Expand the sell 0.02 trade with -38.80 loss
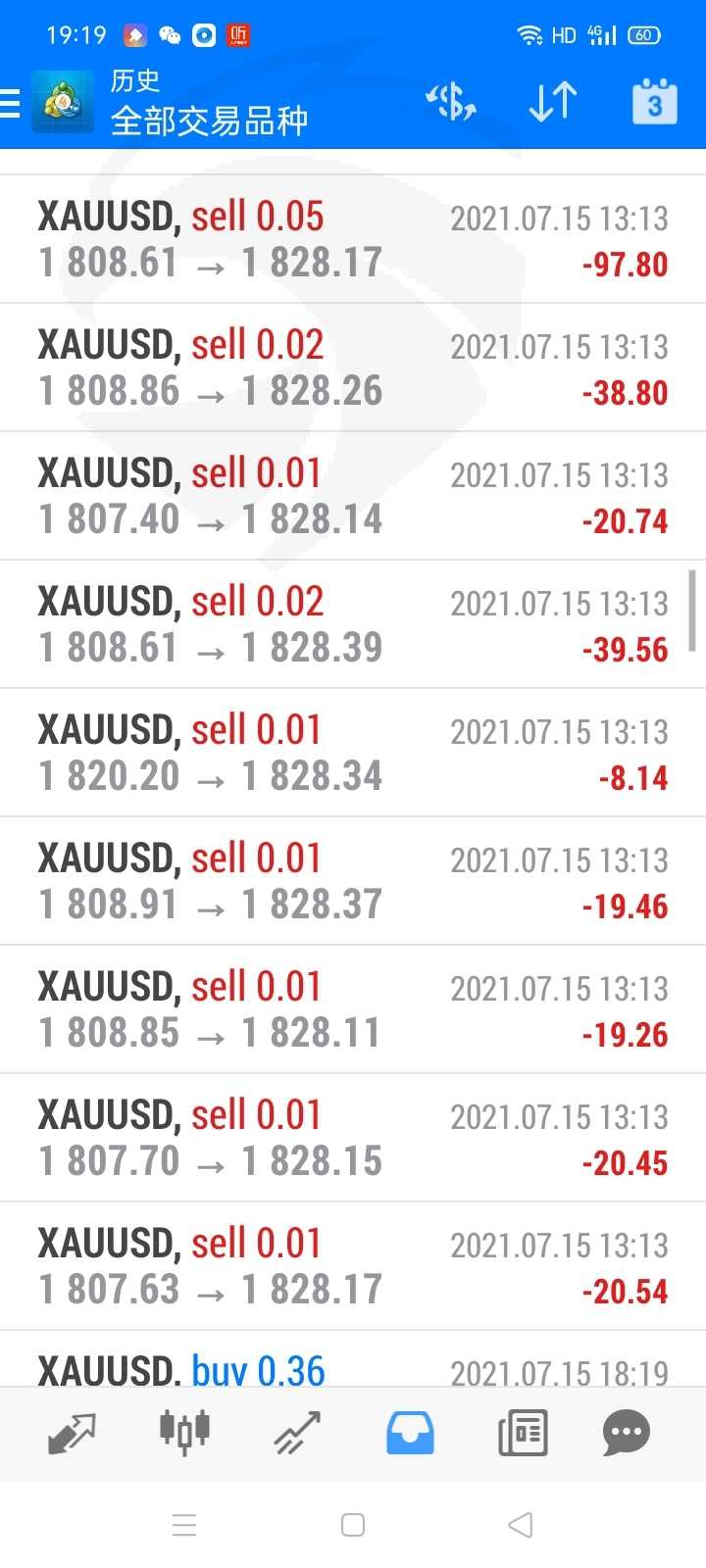The width and height of the screenshot is (706, 1568). (353, 368)
